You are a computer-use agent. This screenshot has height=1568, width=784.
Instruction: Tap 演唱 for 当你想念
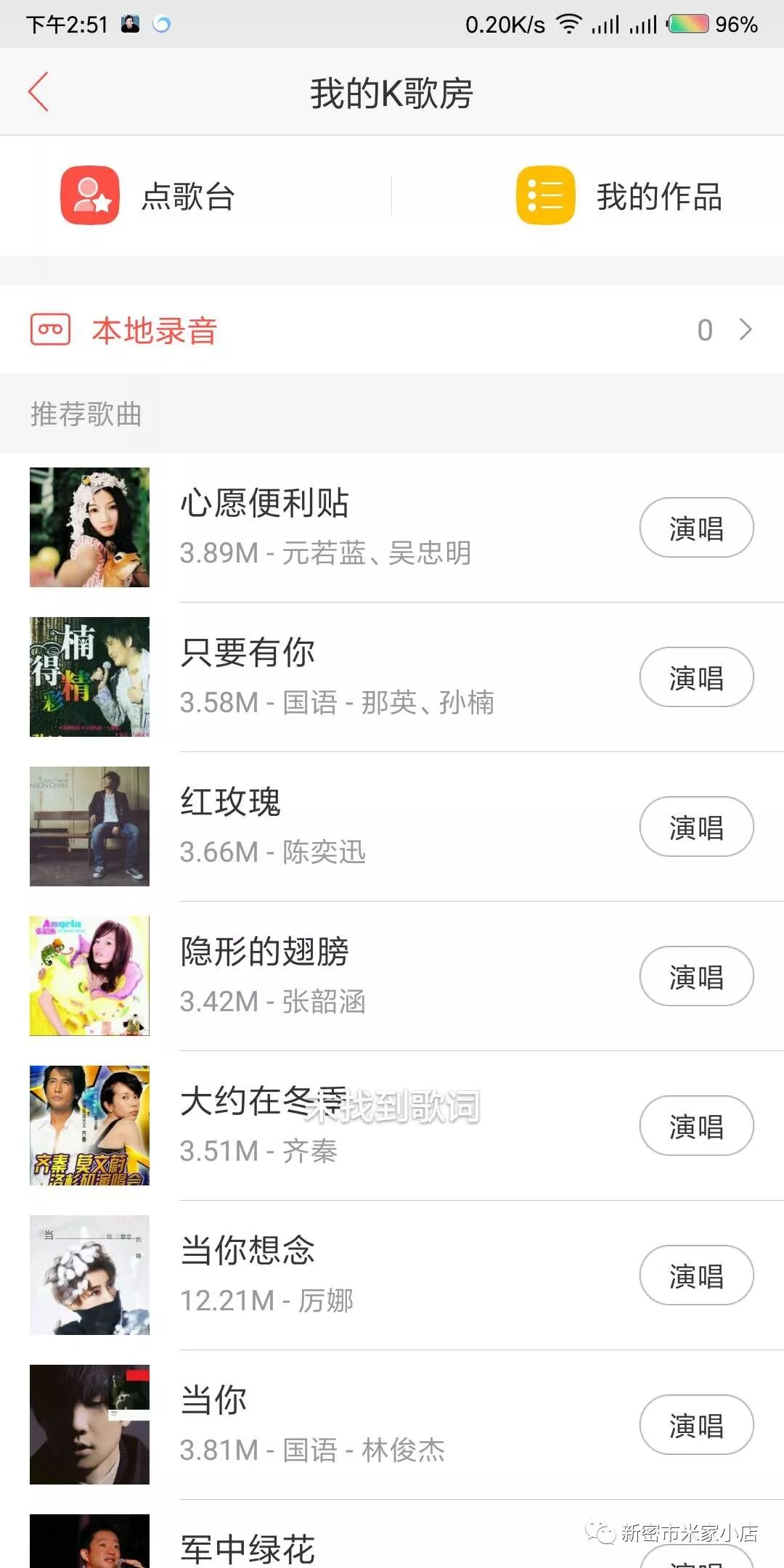pyautogui.click(x=695, y=1275)
